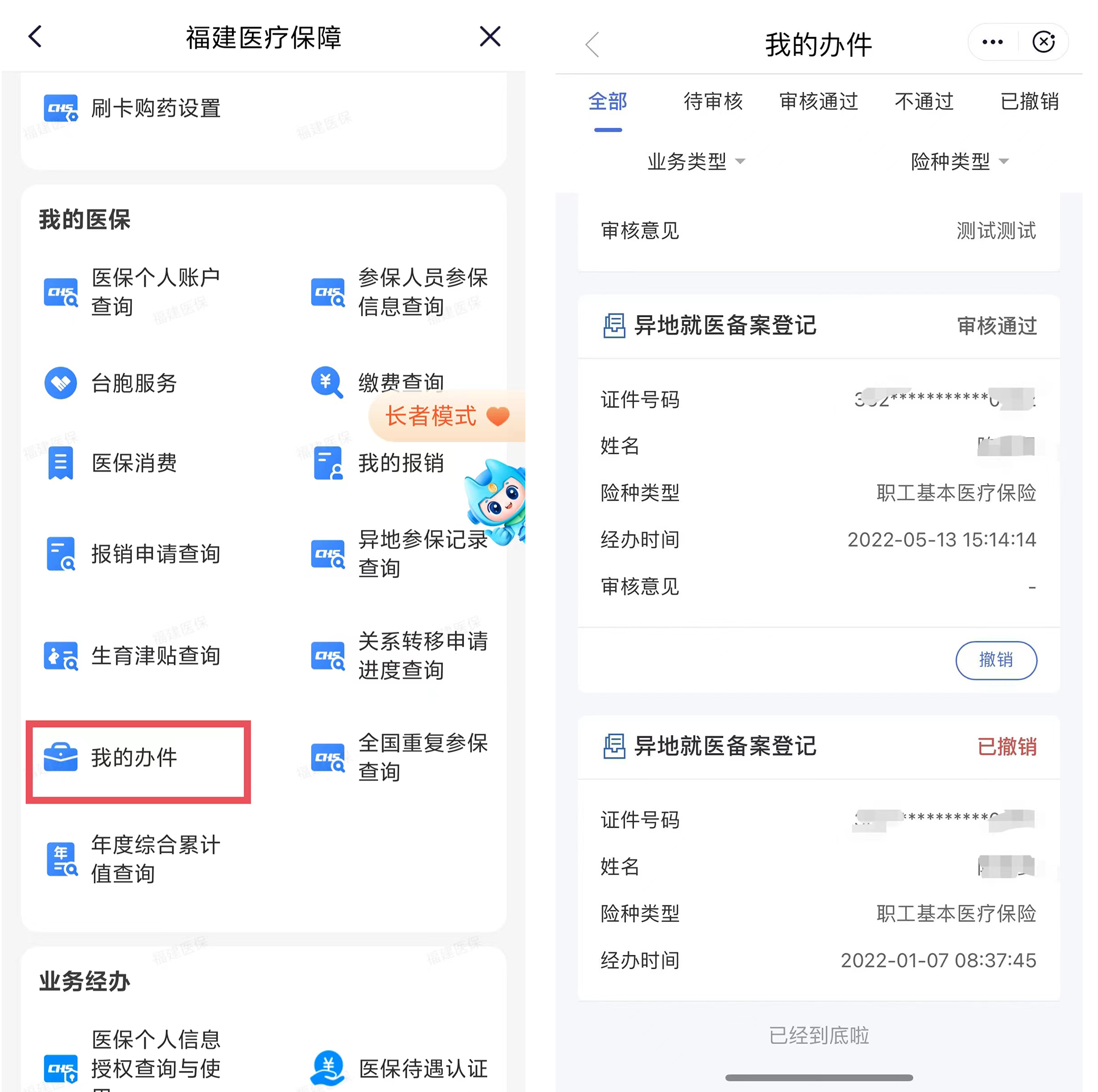Expand the 险种类型 dropdown filter
The width and height of the screenshot is (1098, 1092).
(x=959, y=162)
